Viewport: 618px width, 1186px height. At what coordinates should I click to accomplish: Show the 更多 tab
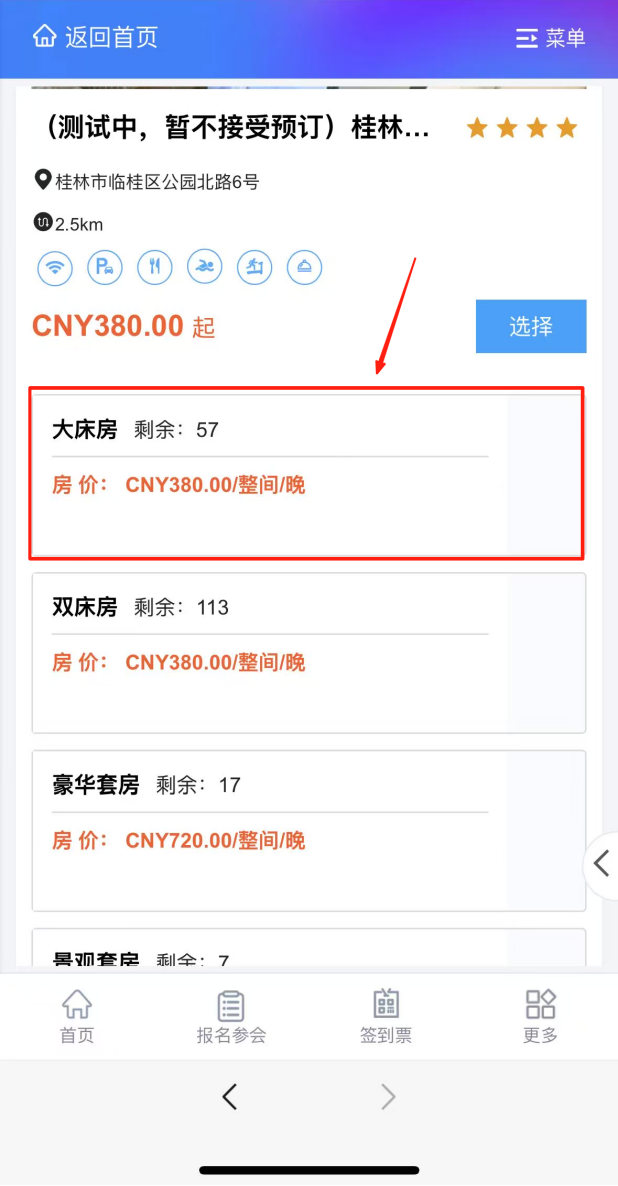pyautogui.click(x=540, y=1017)
